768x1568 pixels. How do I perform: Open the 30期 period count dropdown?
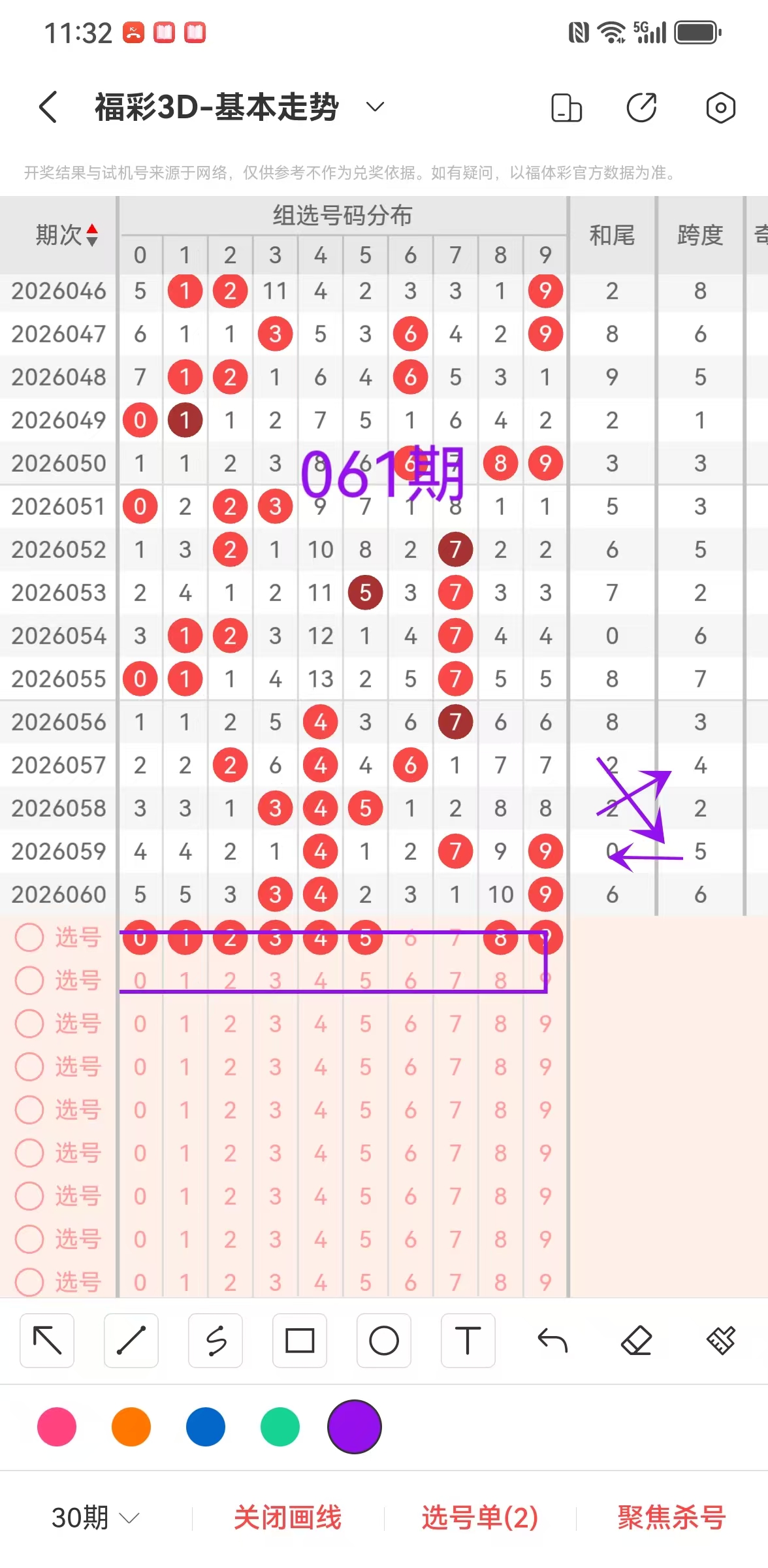95,1517
